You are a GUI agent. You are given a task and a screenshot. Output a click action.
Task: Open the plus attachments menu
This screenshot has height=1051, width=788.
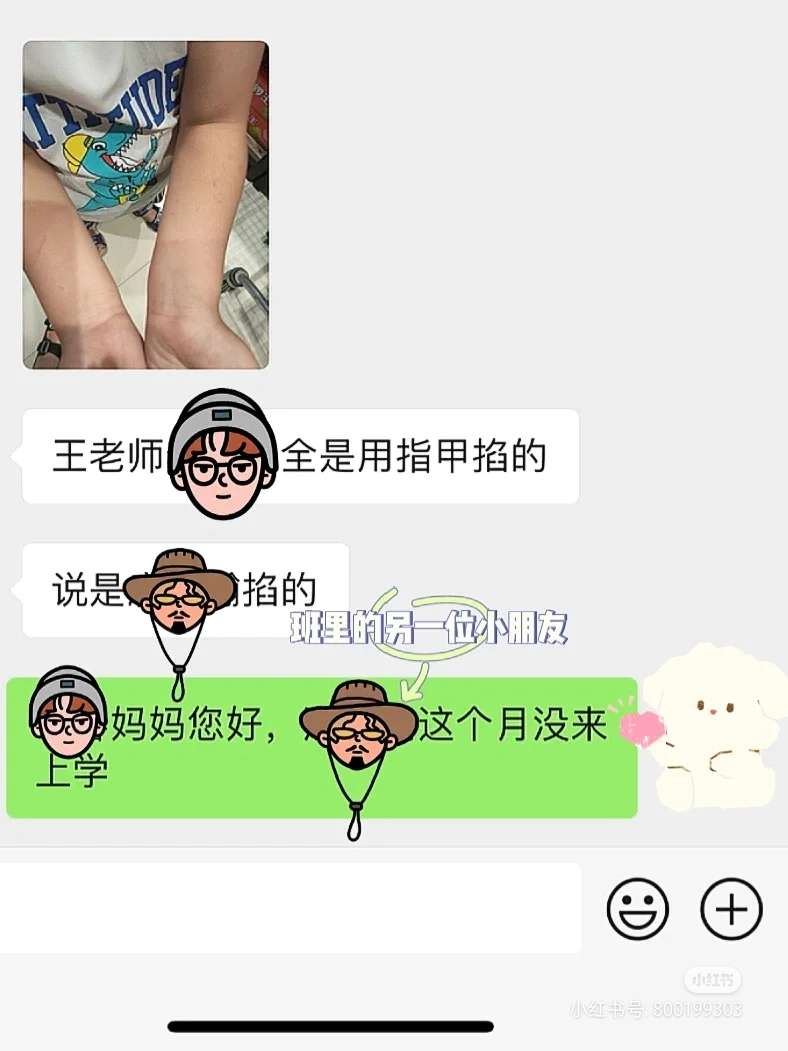[x=731, y=909]
